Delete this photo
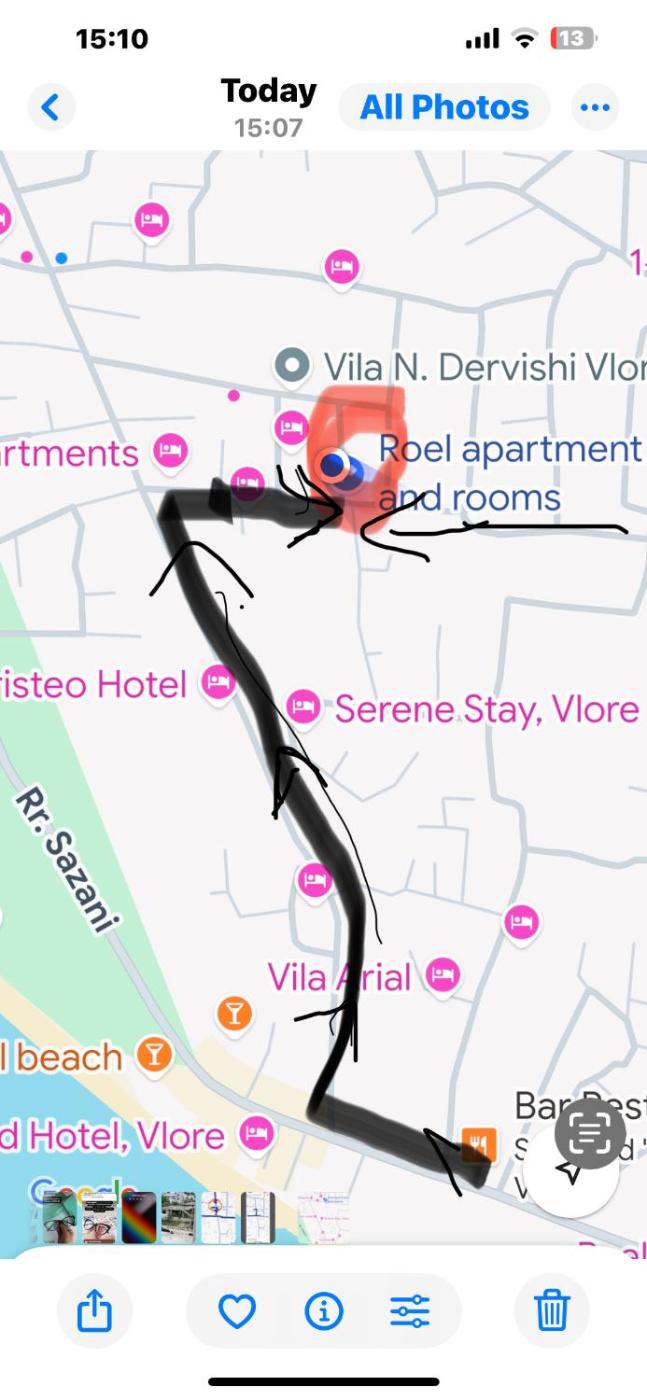 [551, 1310]
